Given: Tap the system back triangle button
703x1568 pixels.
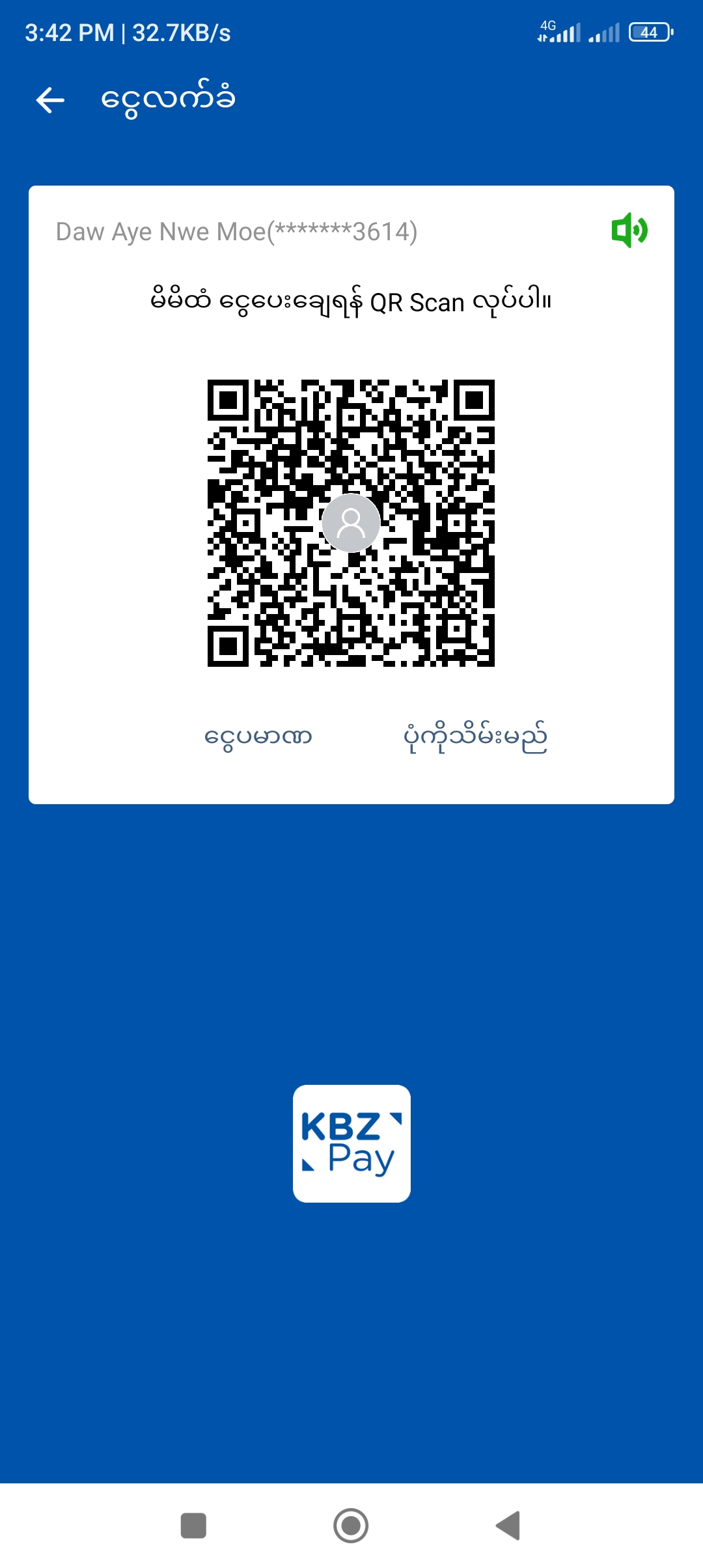Looking at the screenshot, I should coord(508,1525).
